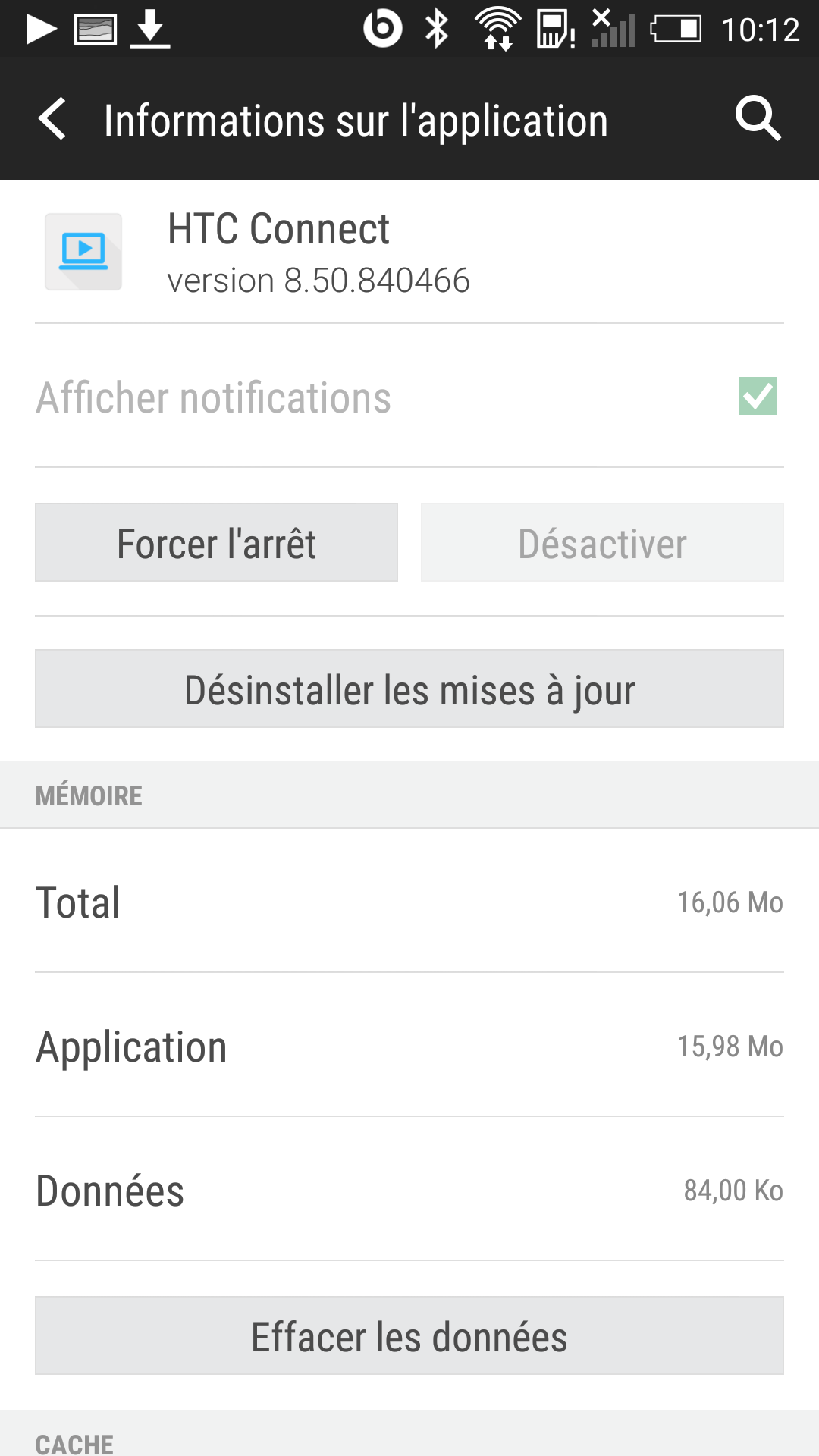Toggle the Afficher notifications checkbox
Viewport: 819px width, 1456px height.
[x=758, y=396]
